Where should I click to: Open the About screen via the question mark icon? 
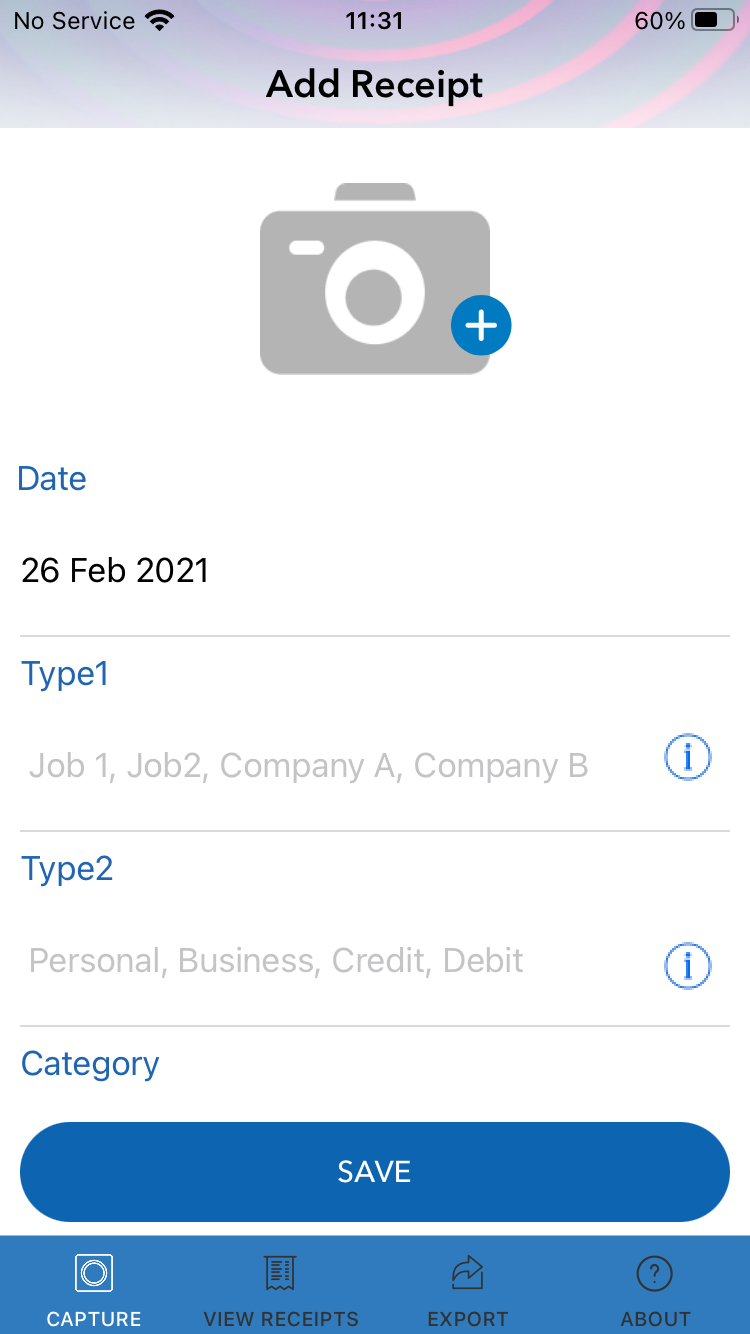(x=655, y=1285)
